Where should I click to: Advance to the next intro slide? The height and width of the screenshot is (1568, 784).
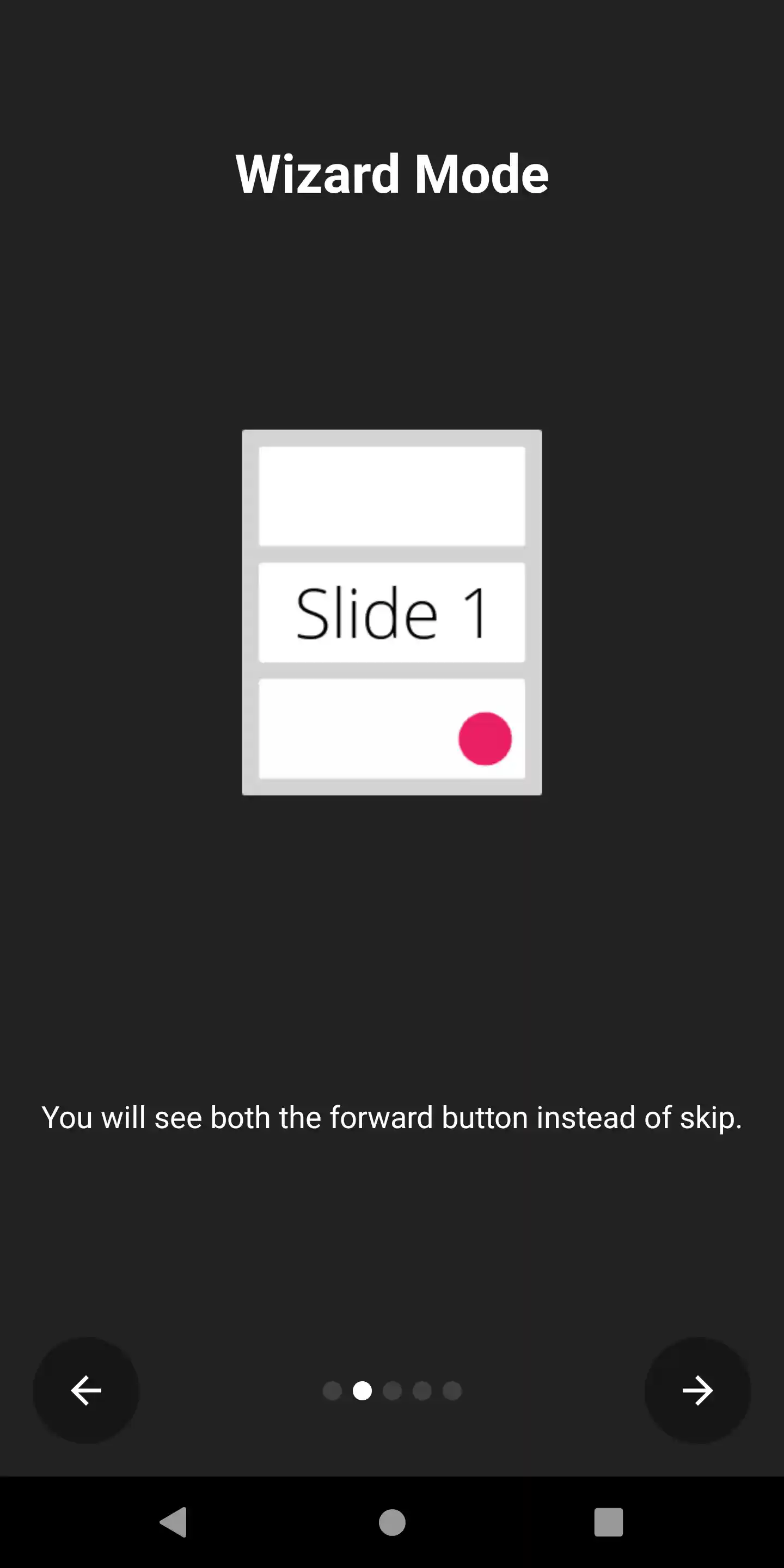coord(697,1391)
